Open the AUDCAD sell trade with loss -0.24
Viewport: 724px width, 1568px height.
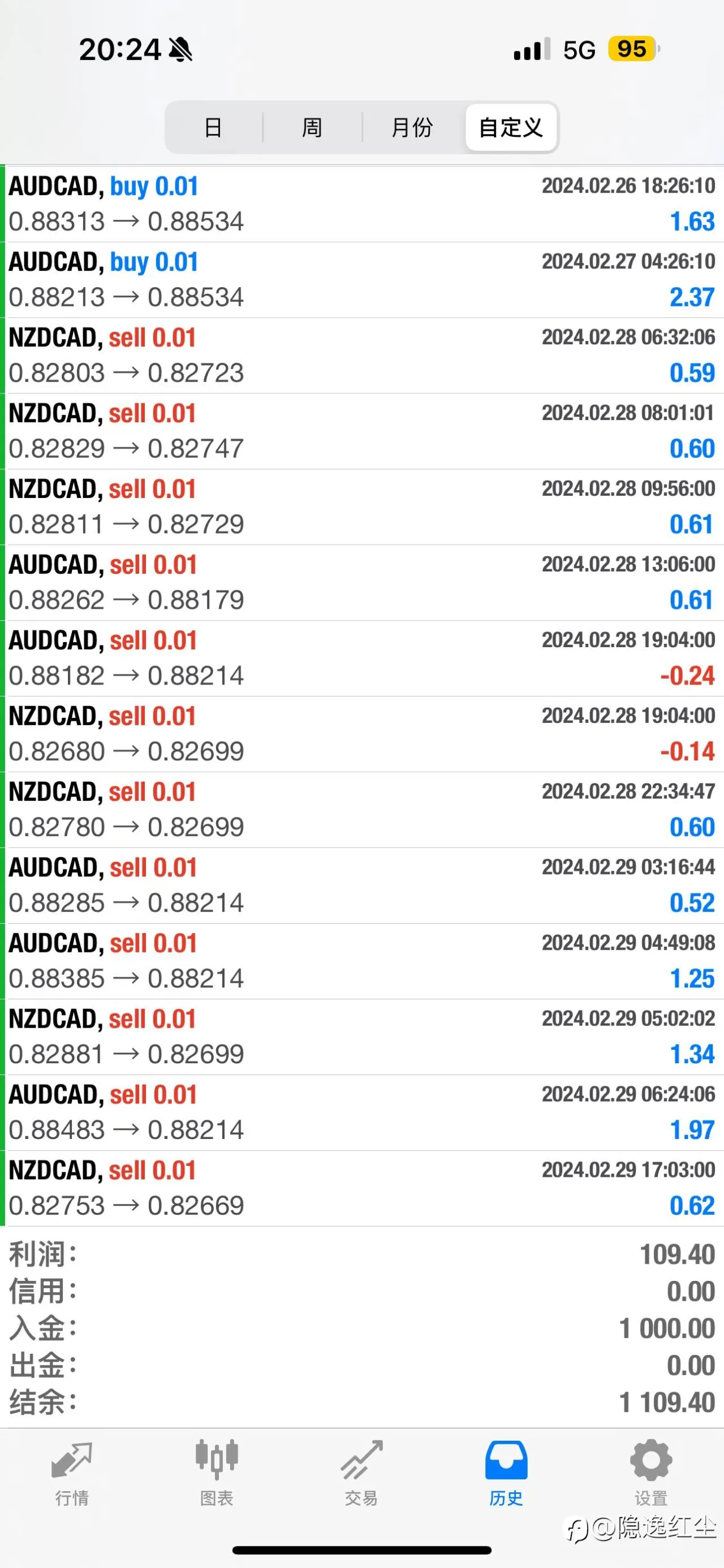pyautogui.click(x=364, y=659)
